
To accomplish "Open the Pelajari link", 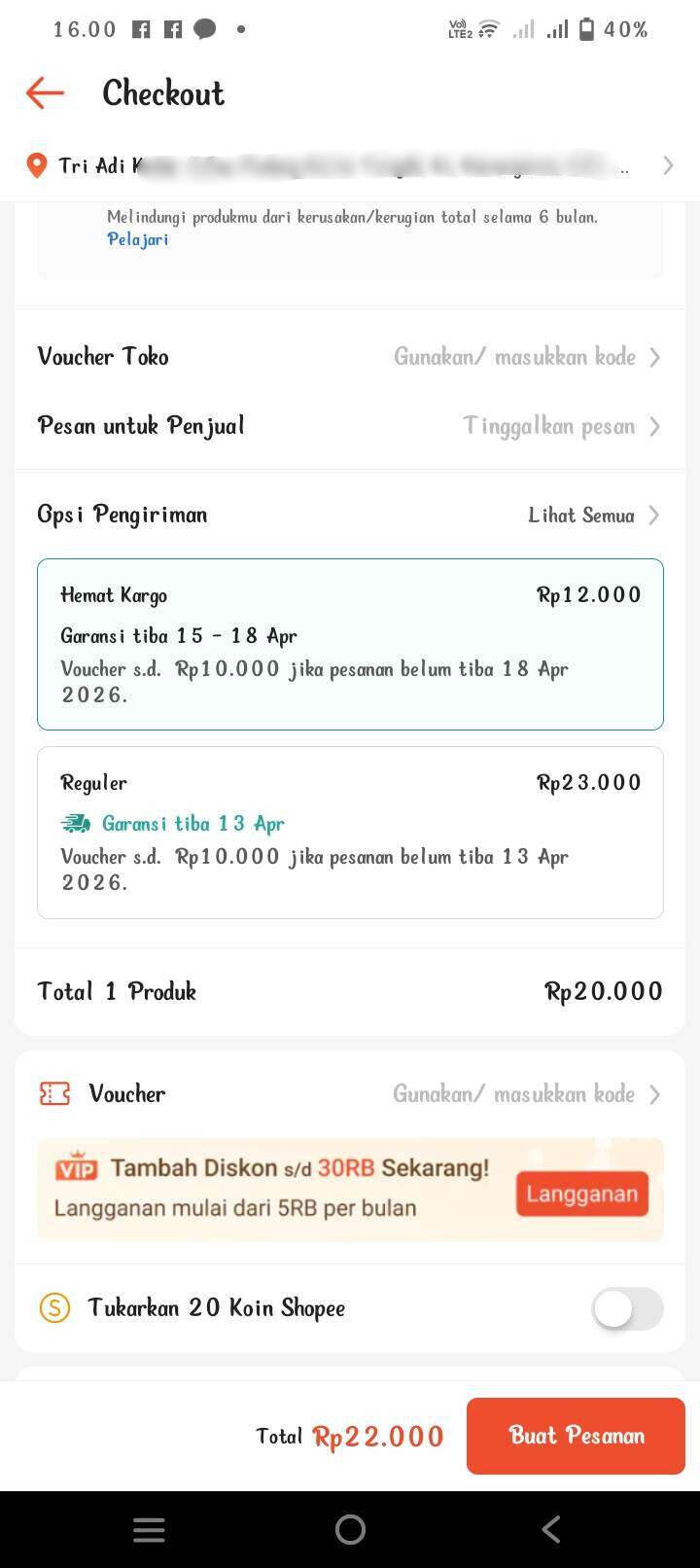I will point(138,239).
